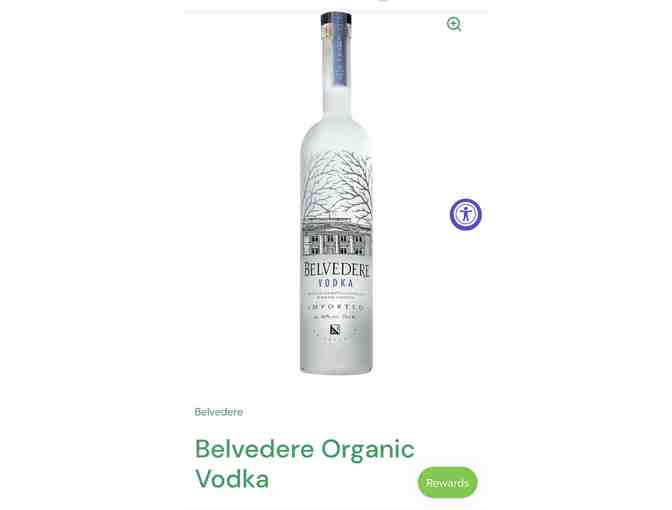672x510 pixels.
Task: Open the Belvedere brand link
Action: [219, 412]
